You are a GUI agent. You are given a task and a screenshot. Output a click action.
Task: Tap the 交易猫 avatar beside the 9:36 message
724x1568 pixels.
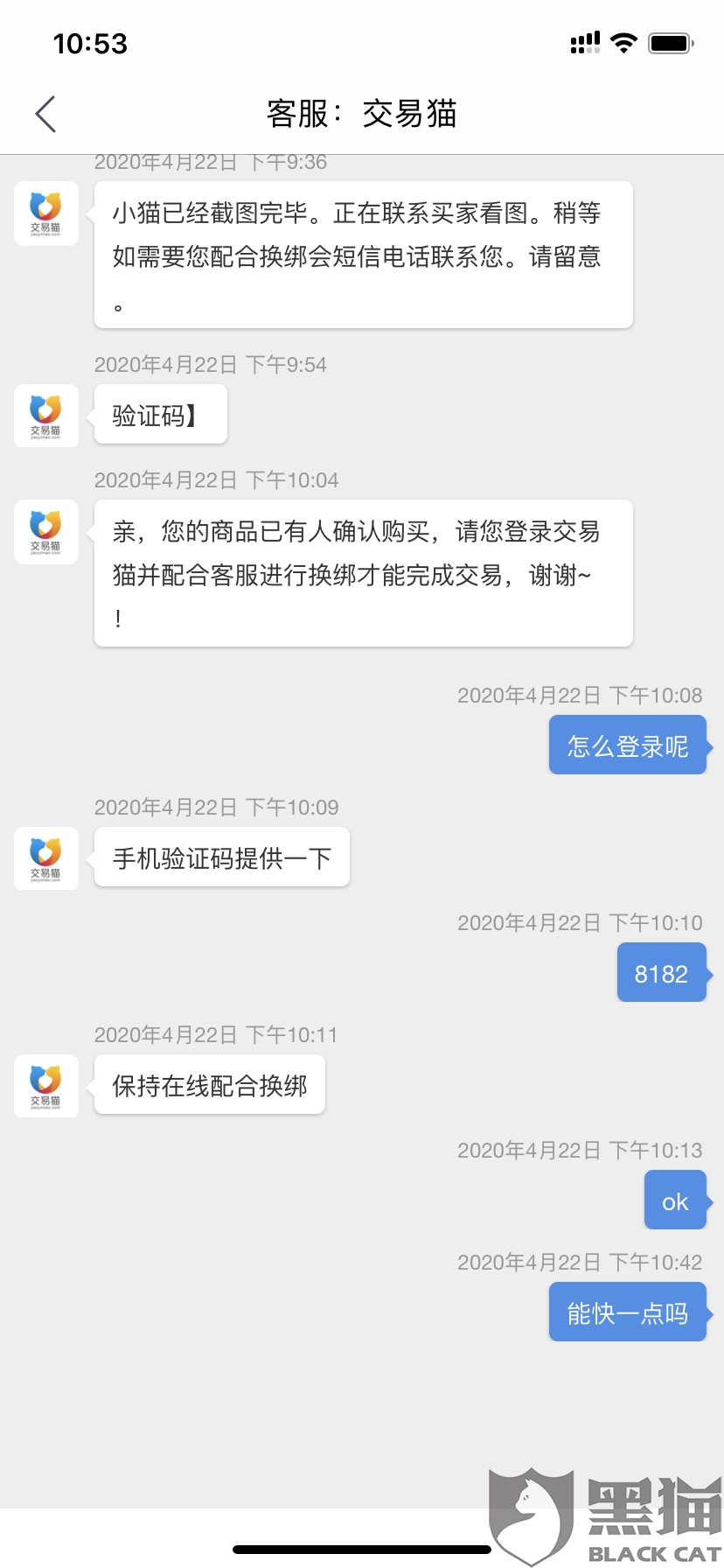pyautogui.click(x=45, y=213)
